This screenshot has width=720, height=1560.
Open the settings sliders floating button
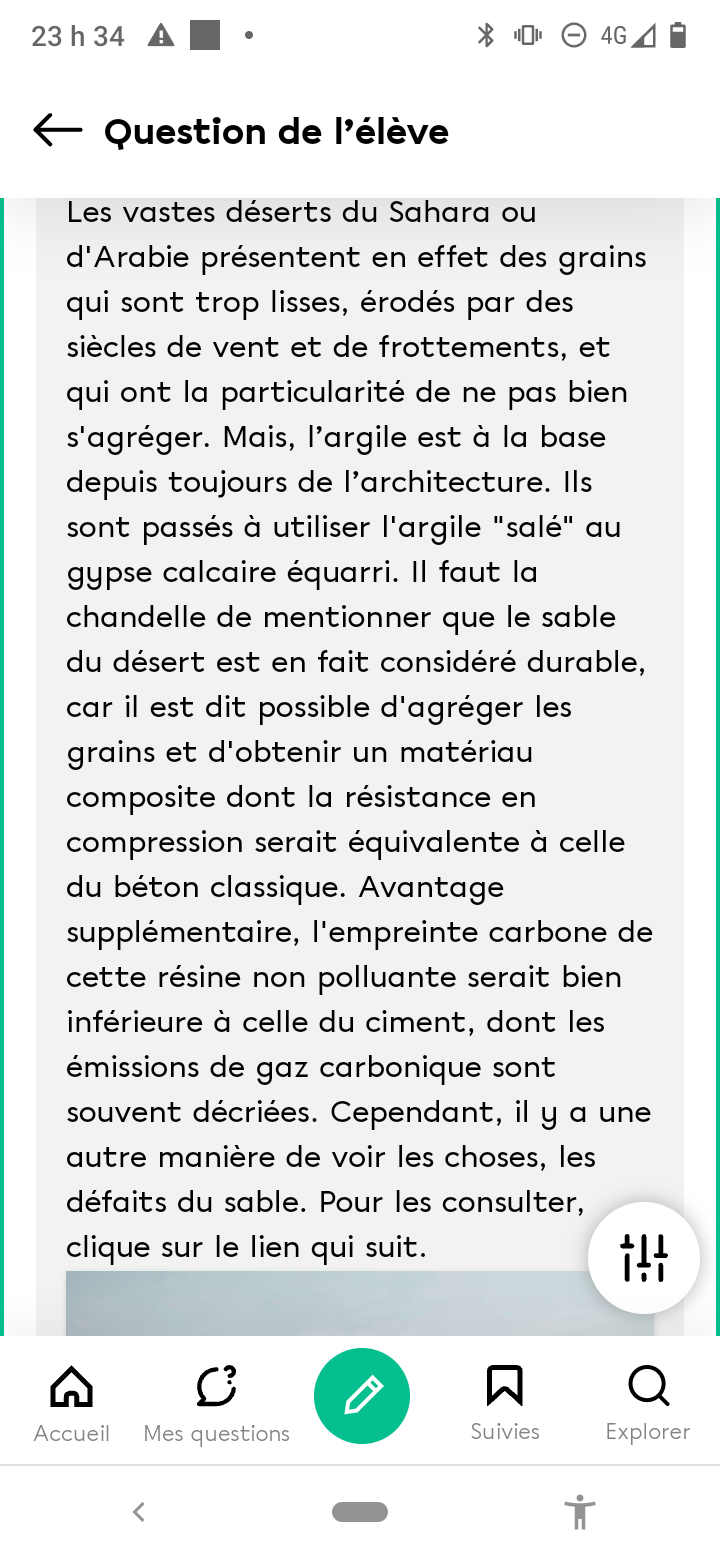coord(643,1257)
